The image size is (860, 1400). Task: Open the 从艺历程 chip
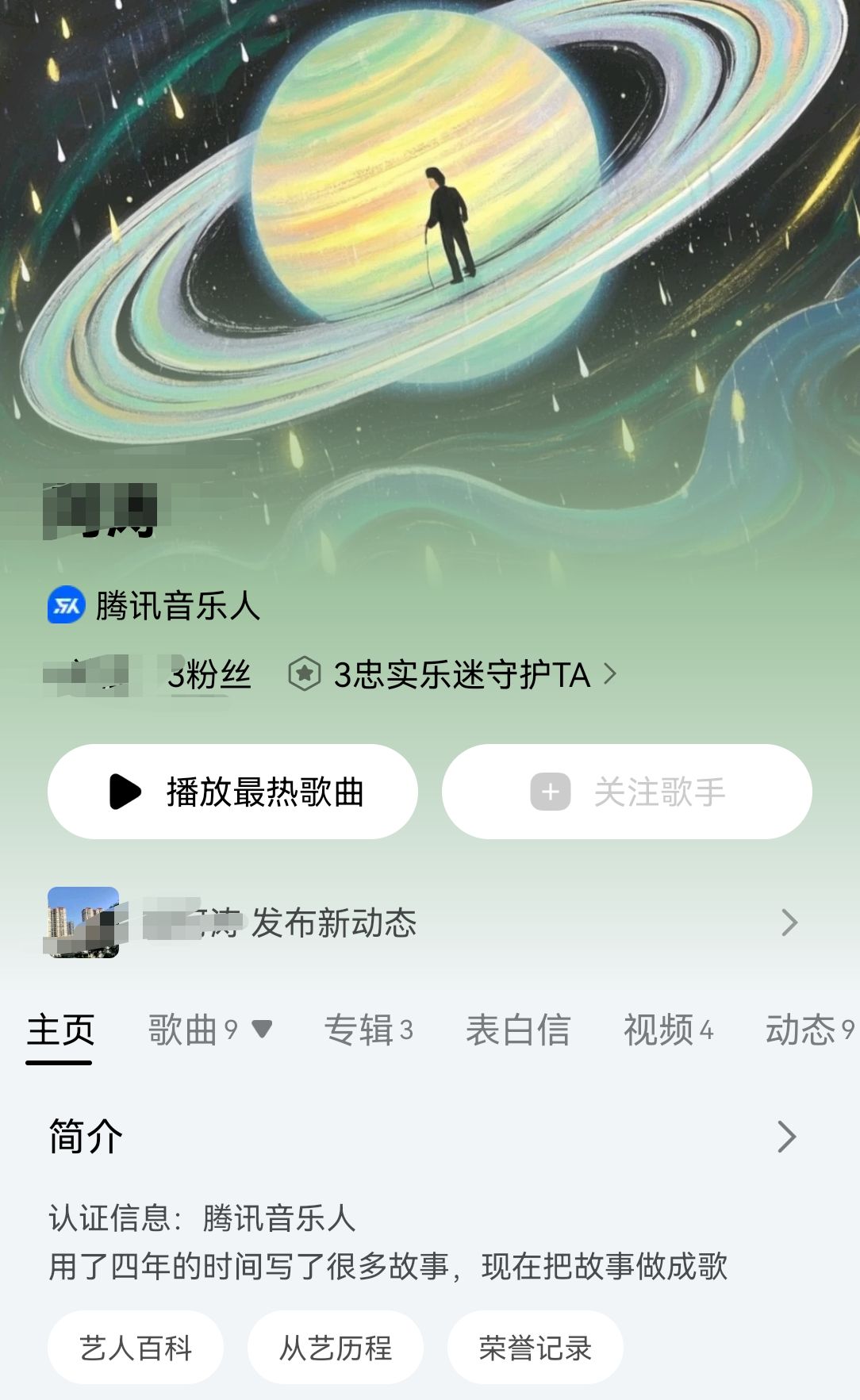coord(336,1348)
